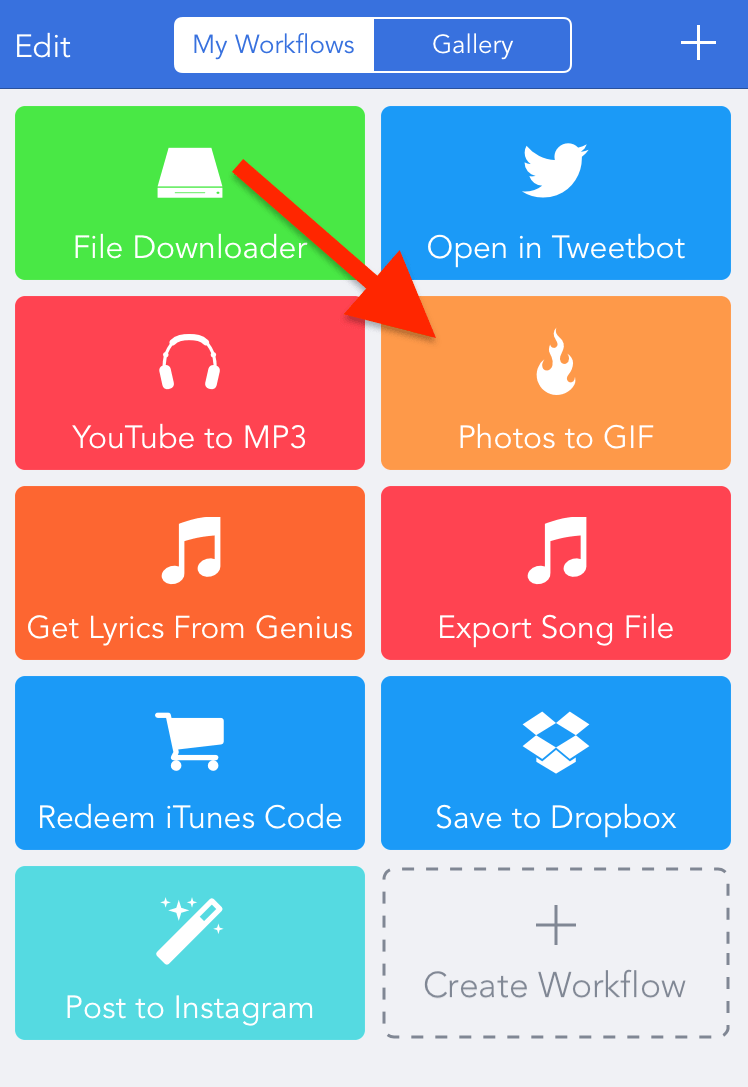
Task: Open the Save to Dropbox workflow
Action: point(556,763)
